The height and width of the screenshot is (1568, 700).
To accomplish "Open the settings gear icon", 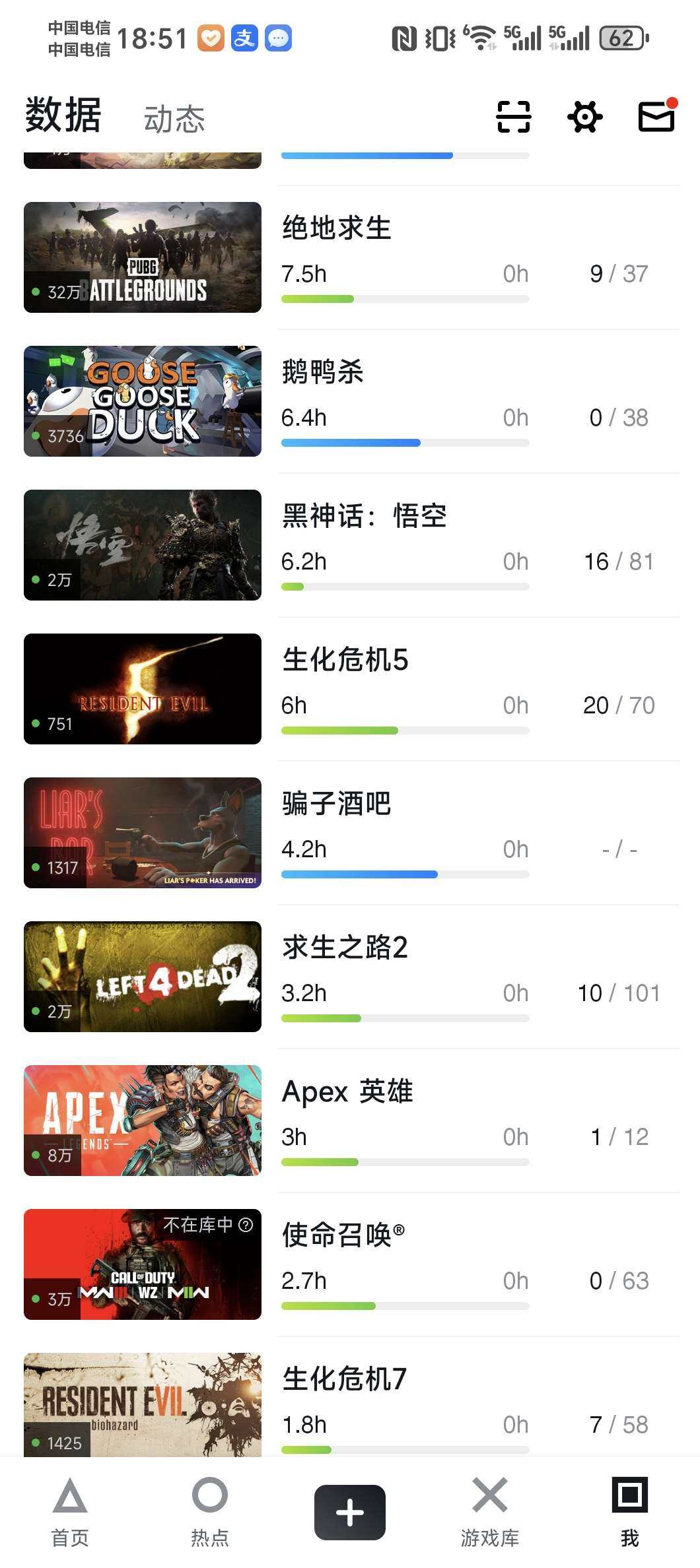I will 585,117.
